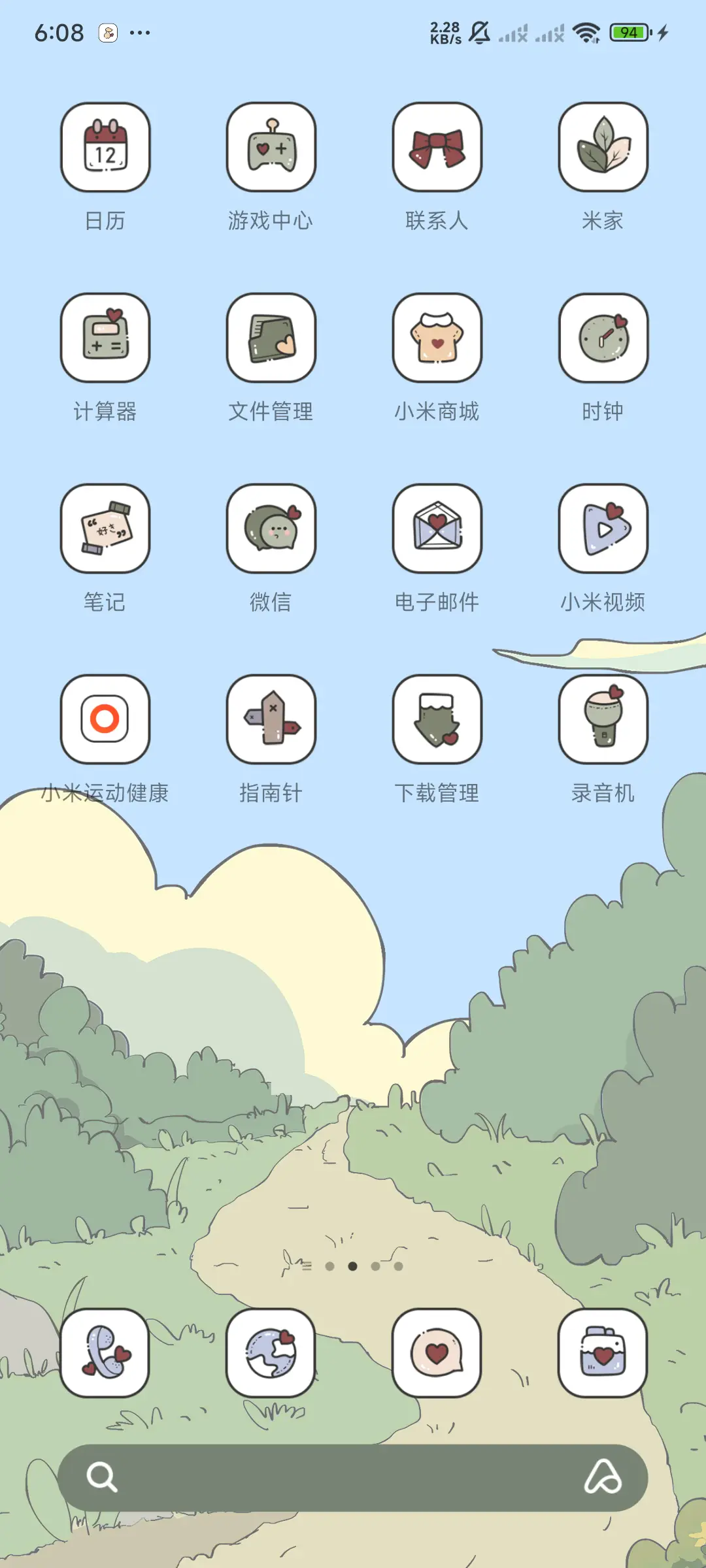Launch the 指南针 compass
This screenshot has height=1568, width=706.
pos(271,719)
